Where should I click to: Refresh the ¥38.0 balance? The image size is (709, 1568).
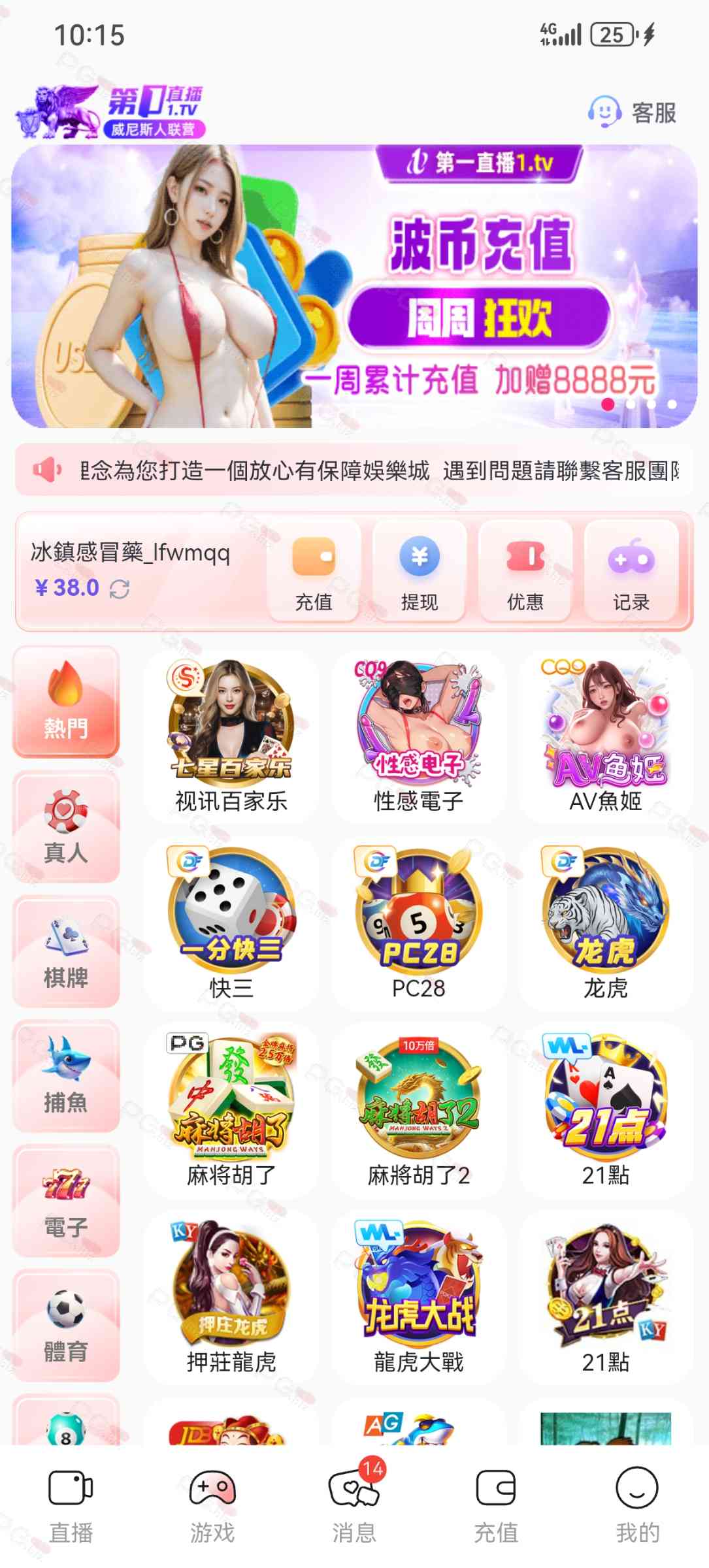coord(120,589)
